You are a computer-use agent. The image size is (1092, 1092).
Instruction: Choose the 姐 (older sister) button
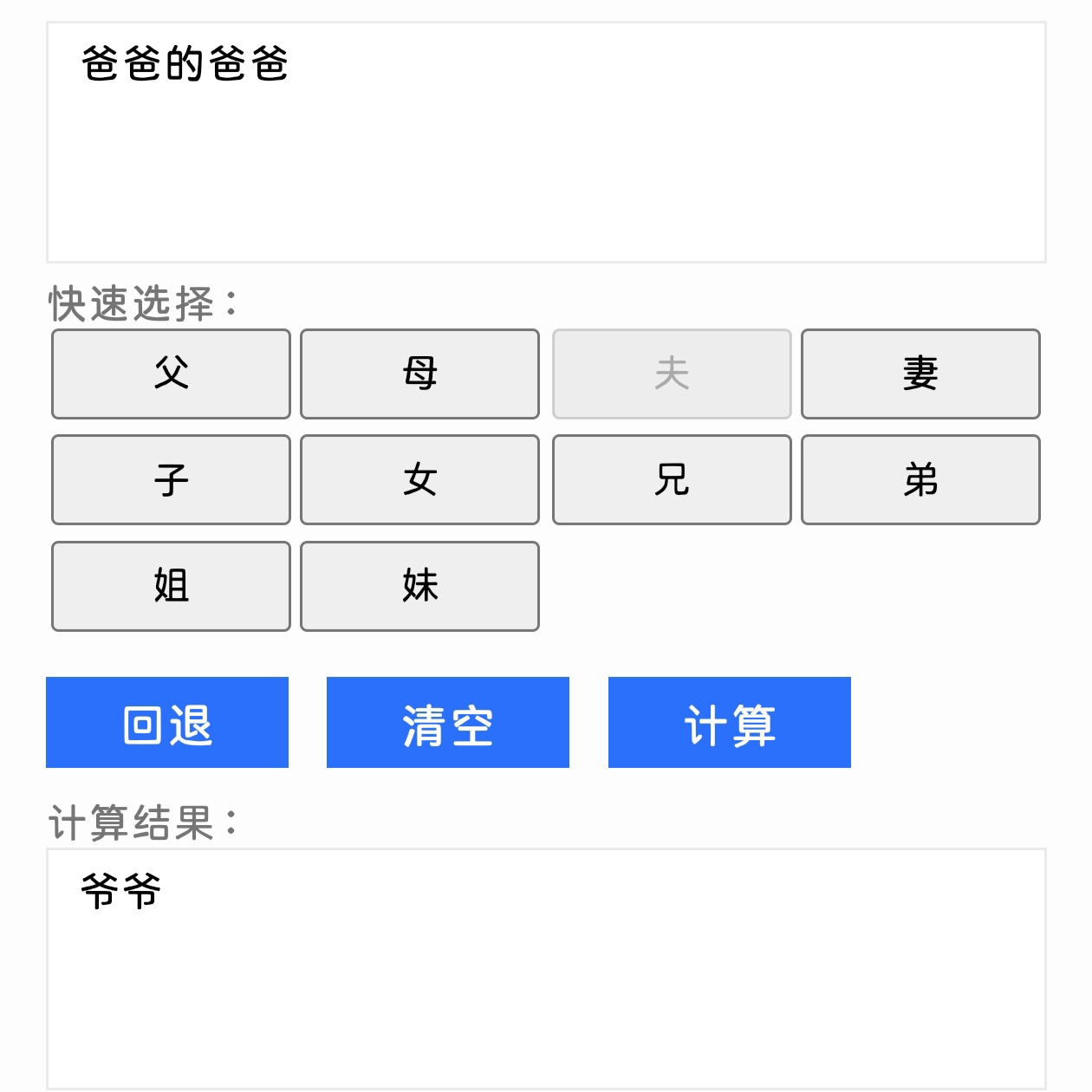pyautogui.click(x=171, y=586)
